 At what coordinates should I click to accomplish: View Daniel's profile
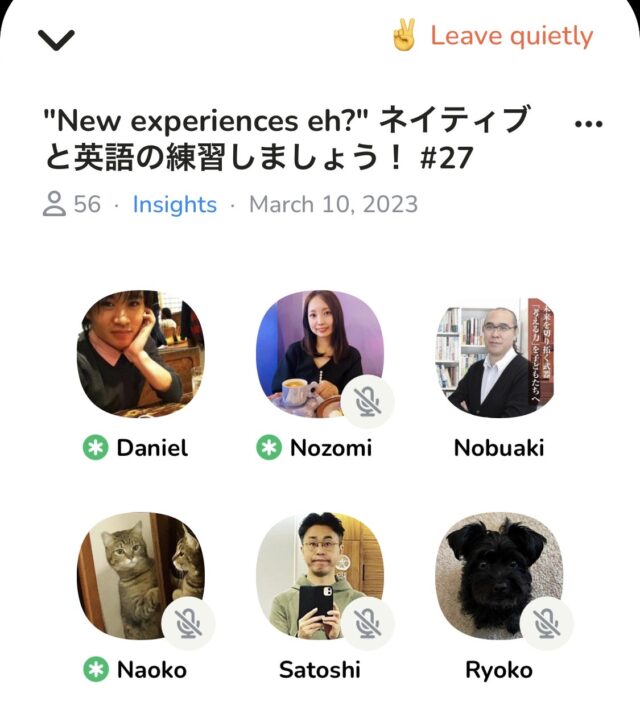click(x=139, y=353)
